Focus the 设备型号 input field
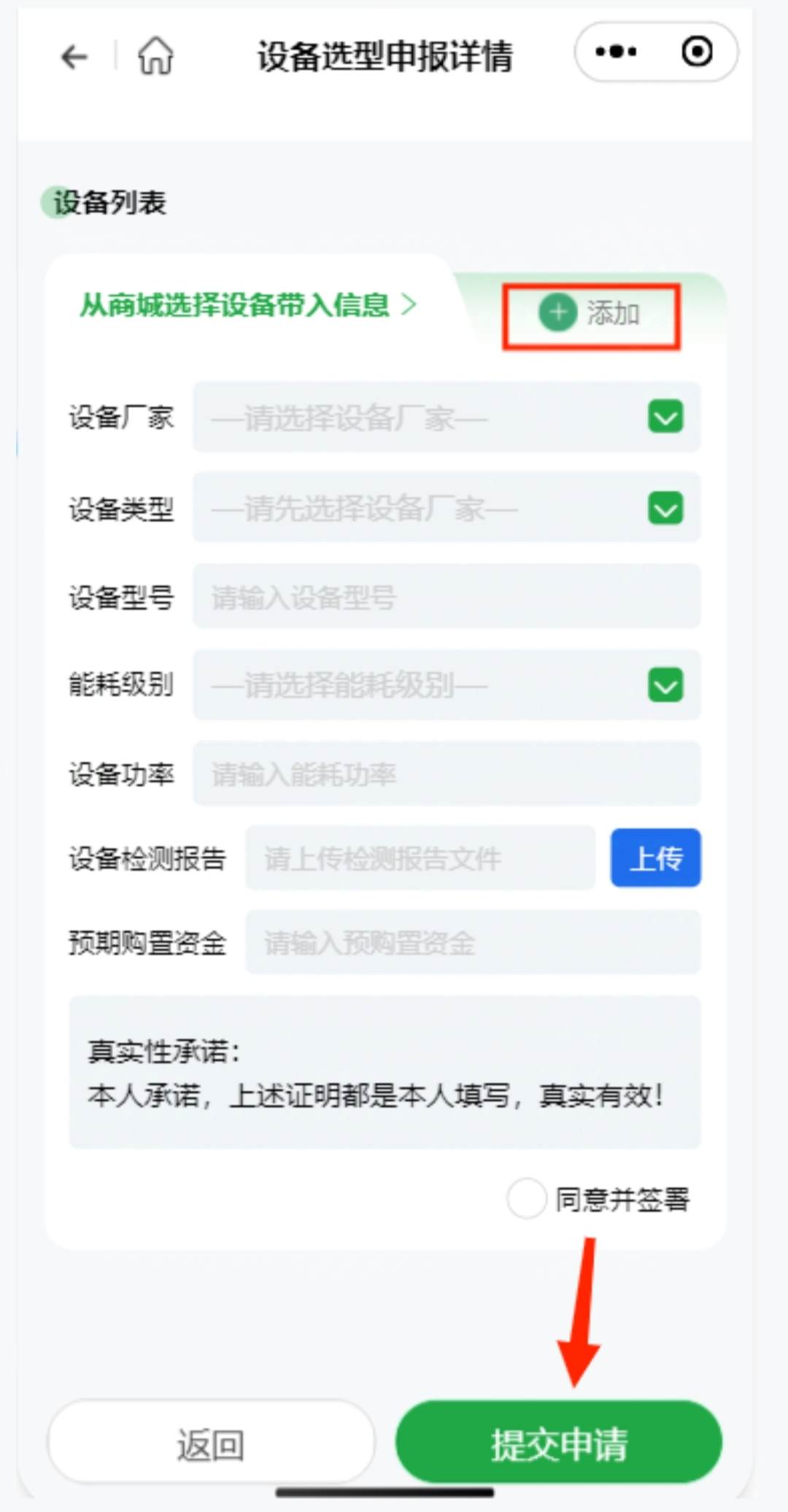 (x=446, y=596)
